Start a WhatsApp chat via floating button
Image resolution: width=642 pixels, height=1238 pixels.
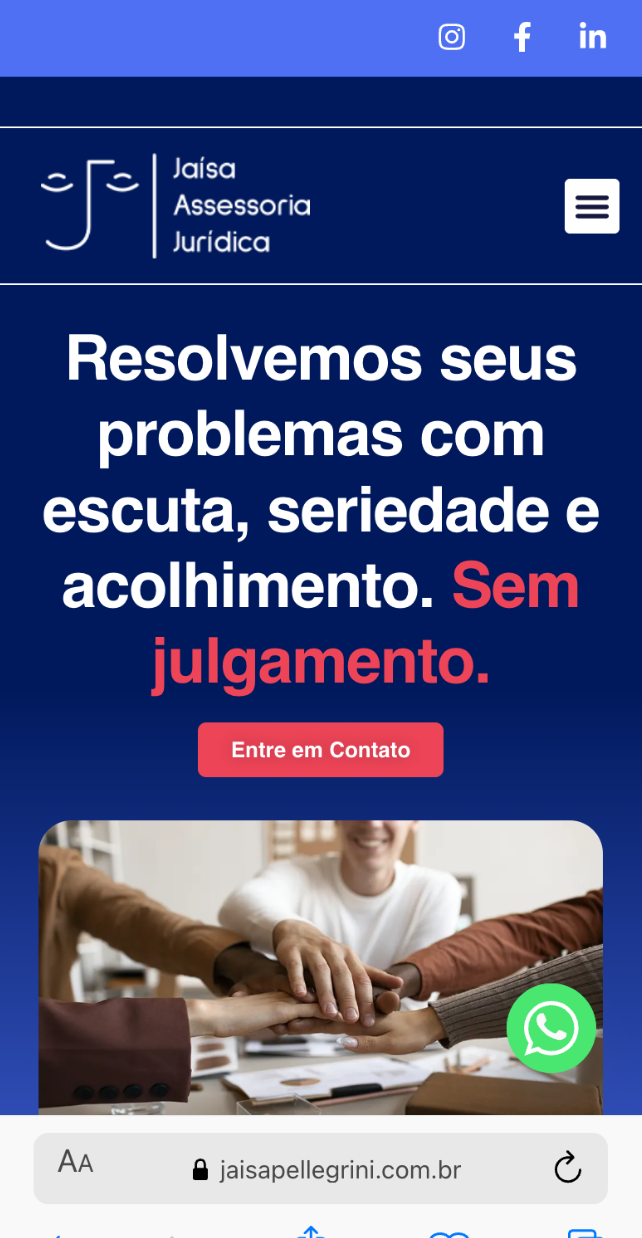coord(551,1028)
